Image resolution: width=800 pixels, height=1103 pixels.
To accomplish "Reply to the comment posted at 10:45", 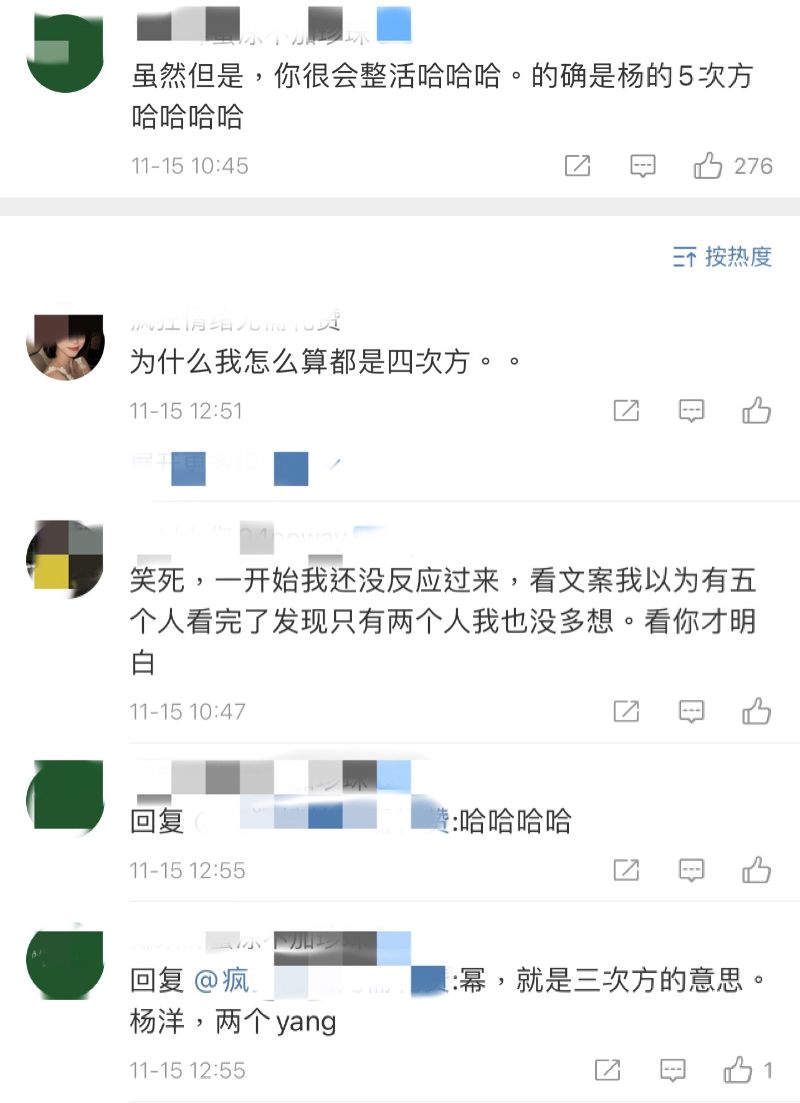I will click(x=642, y=166).
